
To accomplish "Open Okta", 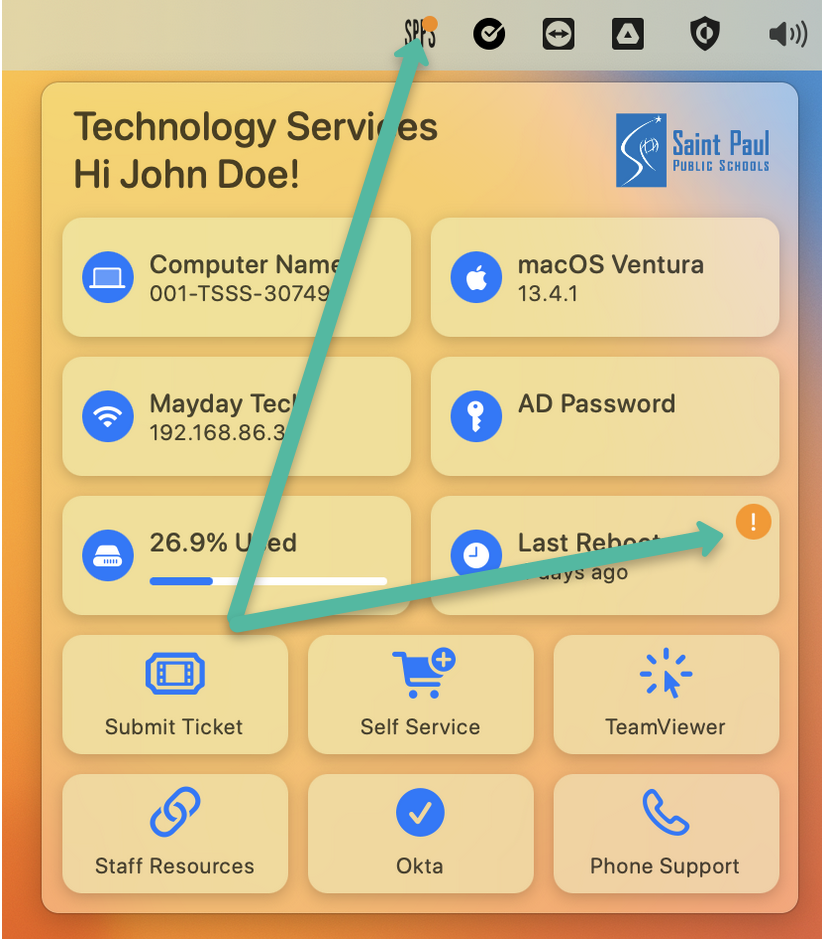I will [x=420, y=833].
